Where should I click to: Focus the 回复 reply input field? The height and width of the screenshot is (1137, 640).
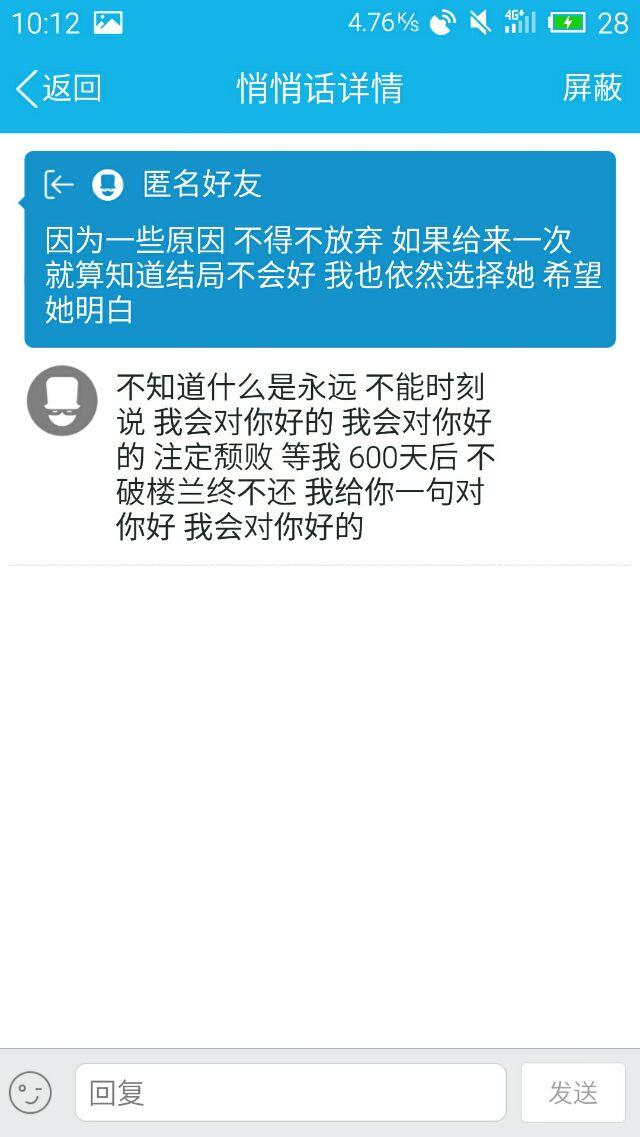290,1092
